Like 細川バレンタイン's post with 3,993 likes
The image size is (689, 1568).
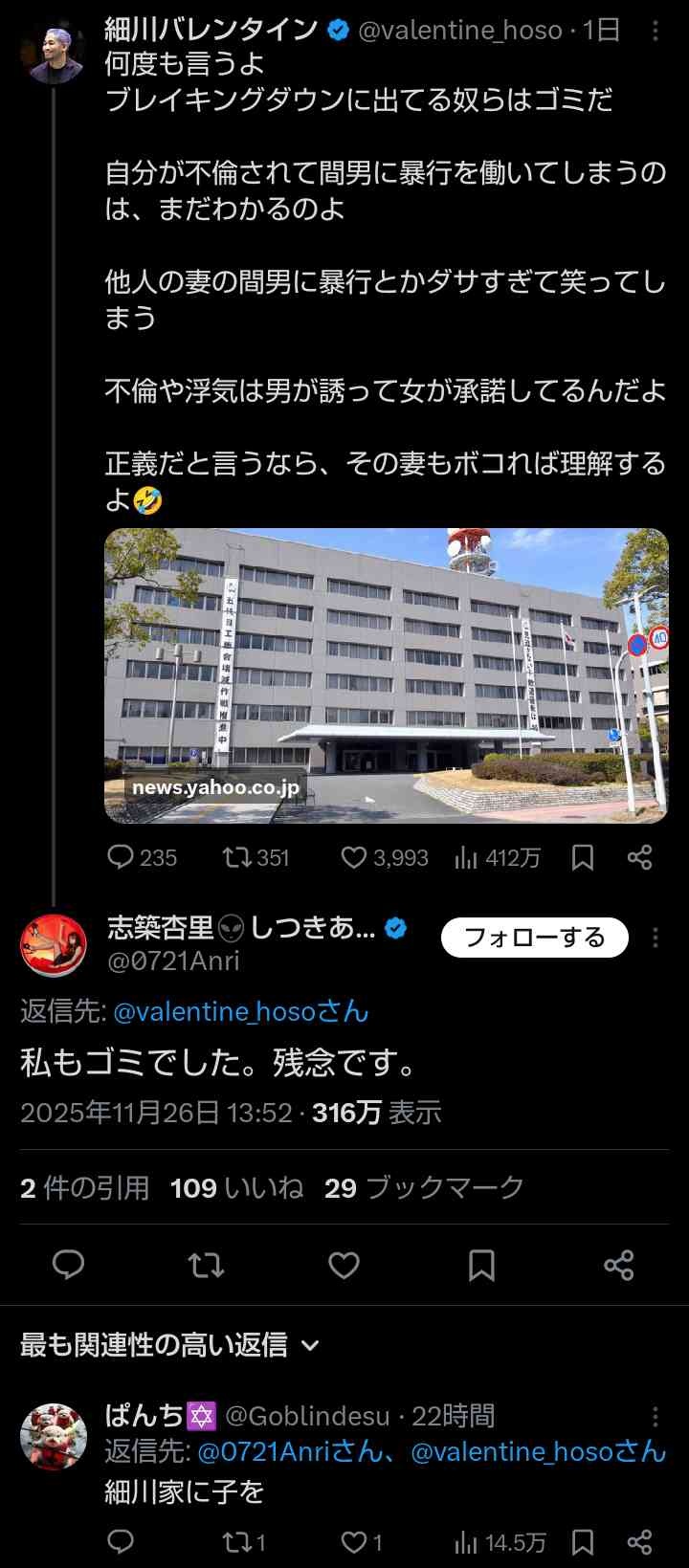(x=355, y=857)
